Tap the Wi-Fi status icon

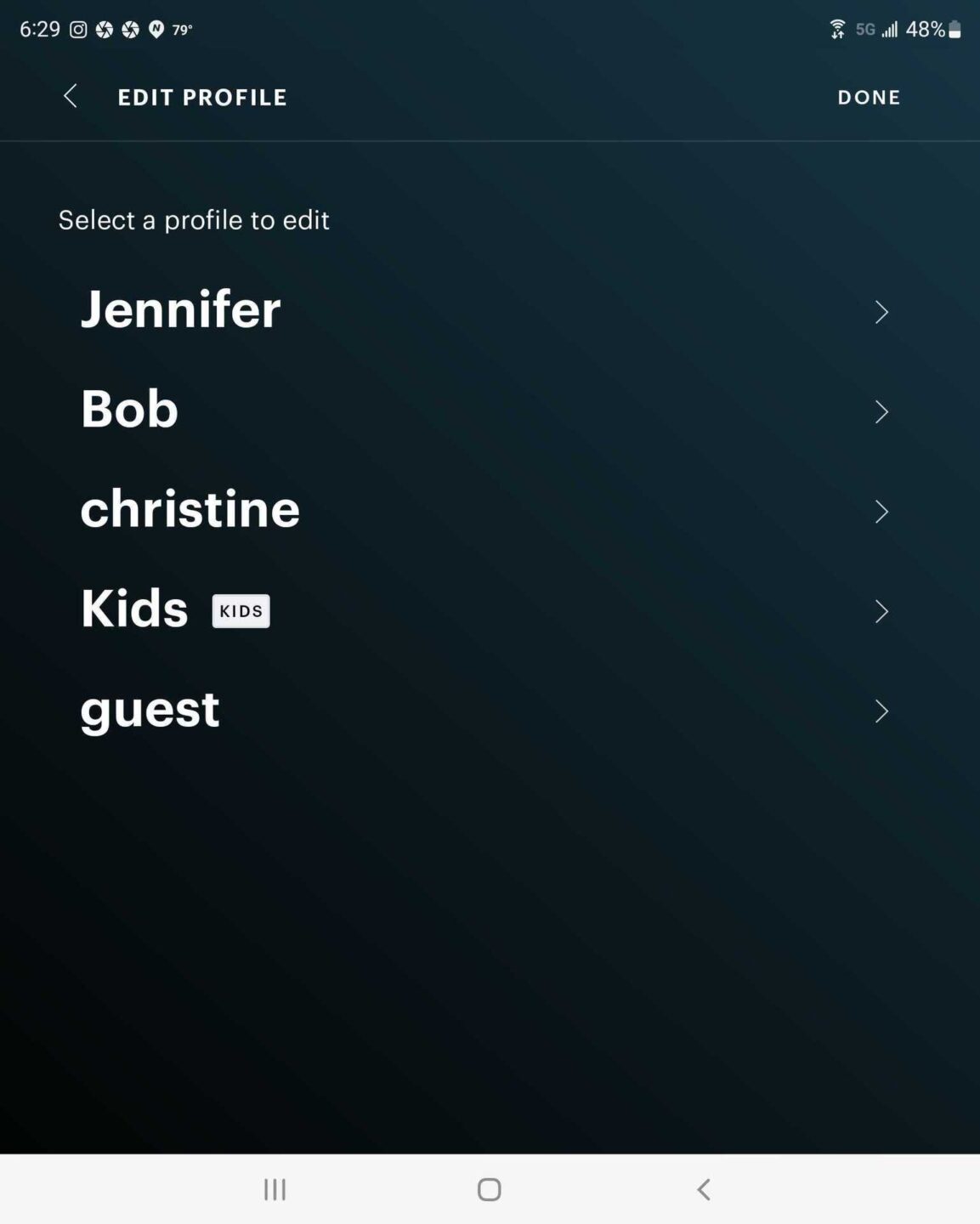(836, 28)
